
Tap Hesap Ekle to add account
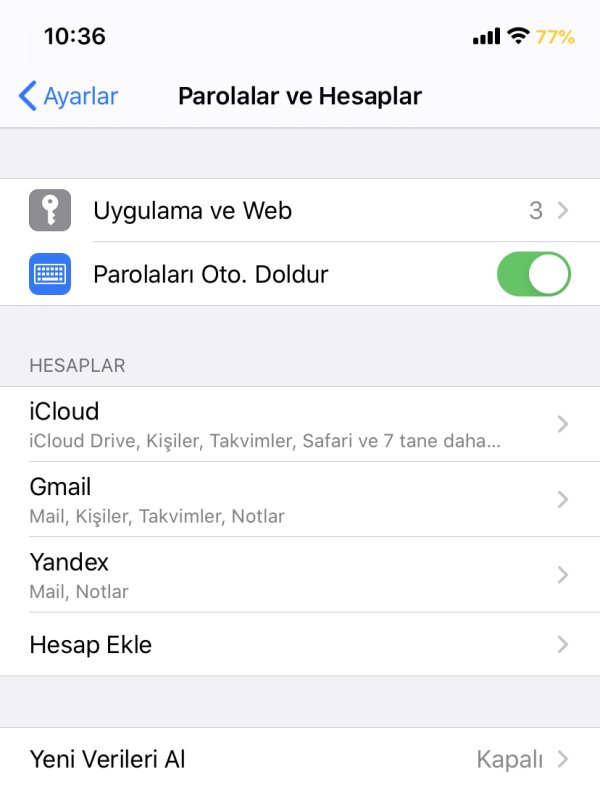pyautogui.click(x=300, y=644)
